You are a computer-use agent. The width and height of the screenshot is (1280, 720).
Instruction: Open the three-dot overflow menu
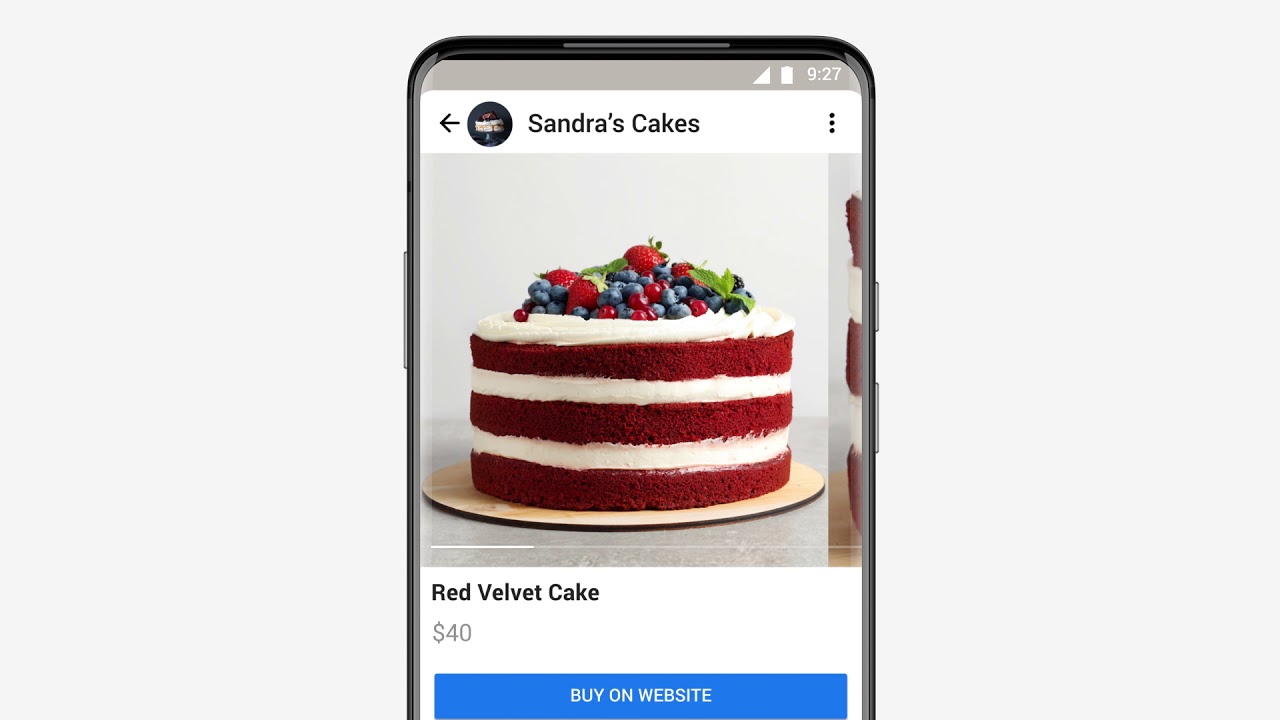831,123
